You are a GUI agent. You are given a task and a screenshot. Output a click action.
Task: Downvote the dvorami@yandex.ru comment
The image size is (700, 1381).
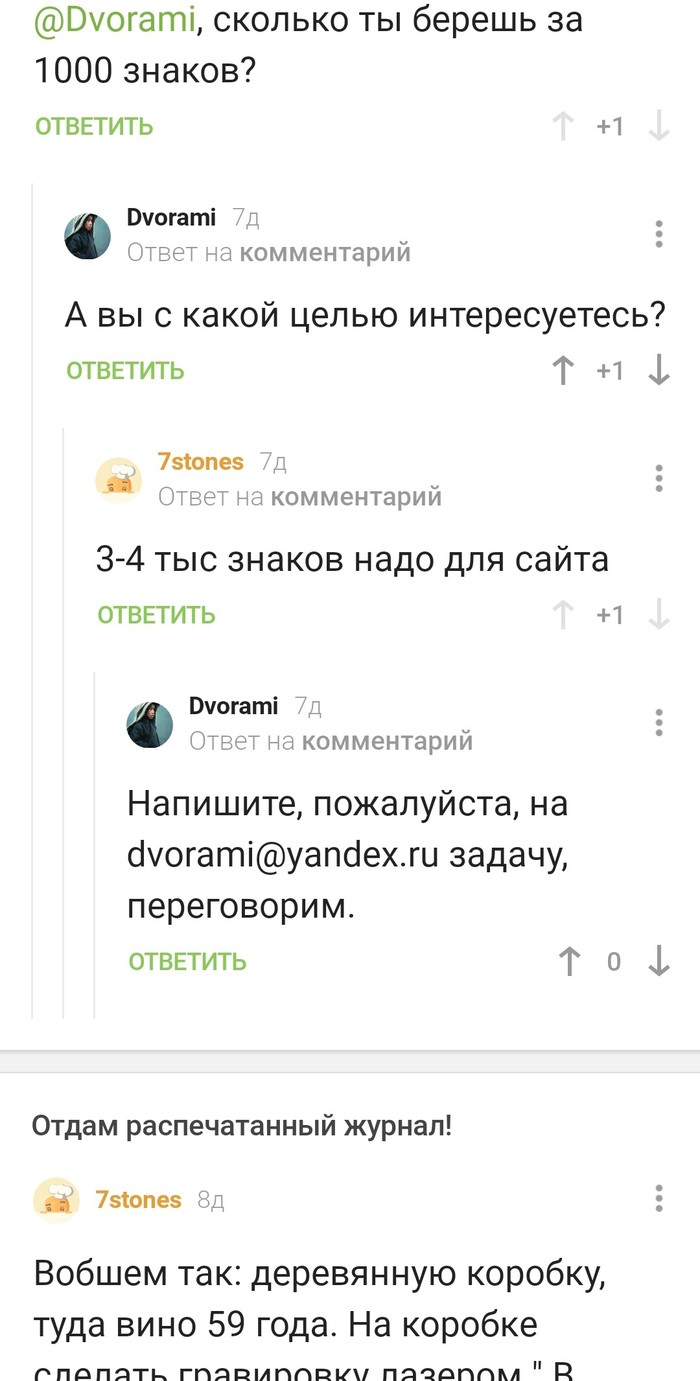coord(659,962)
